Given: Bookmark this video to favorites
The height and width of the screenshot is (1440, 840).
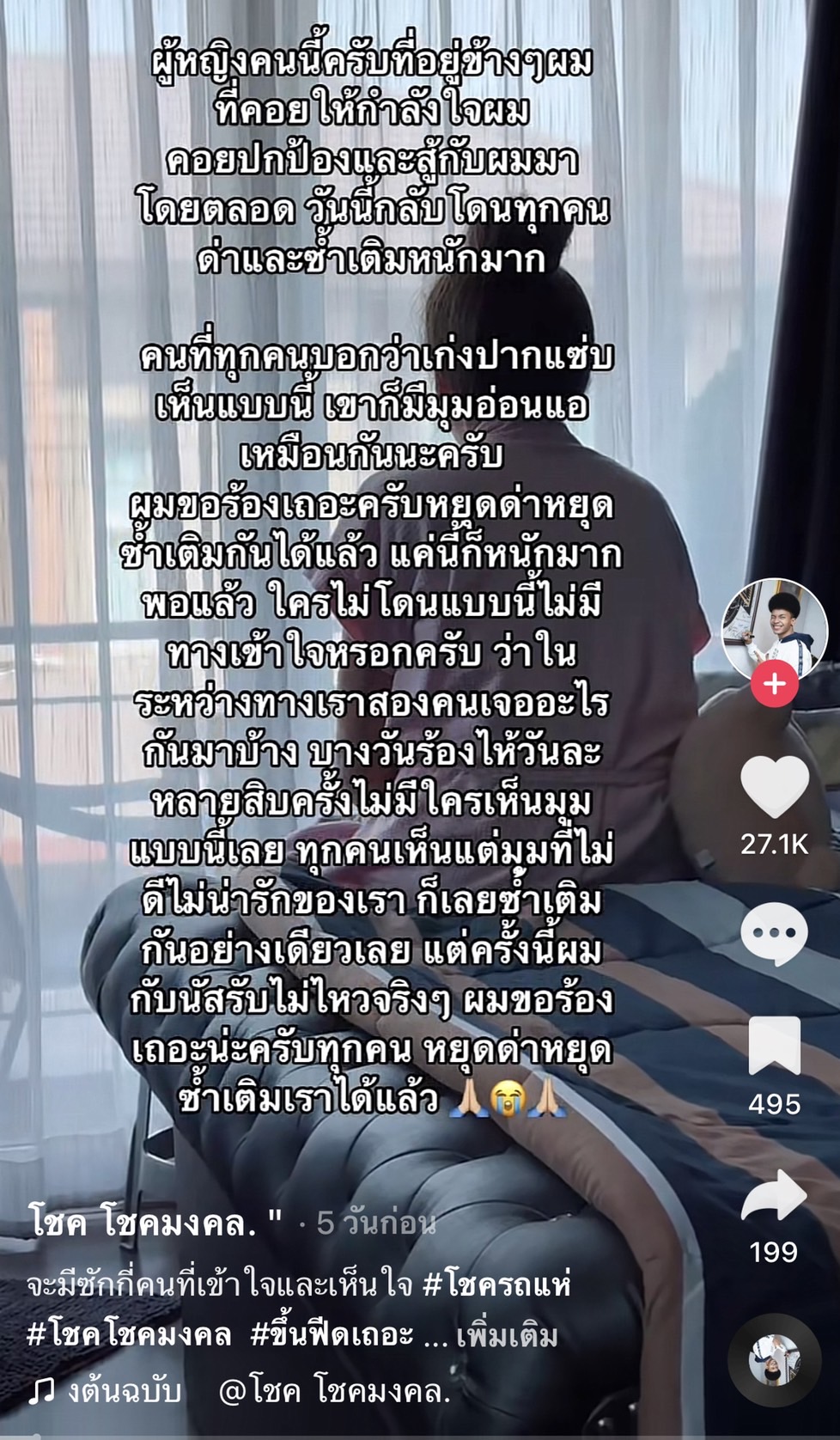Looking at the screenshot, I should click(x=775, y=1046).
